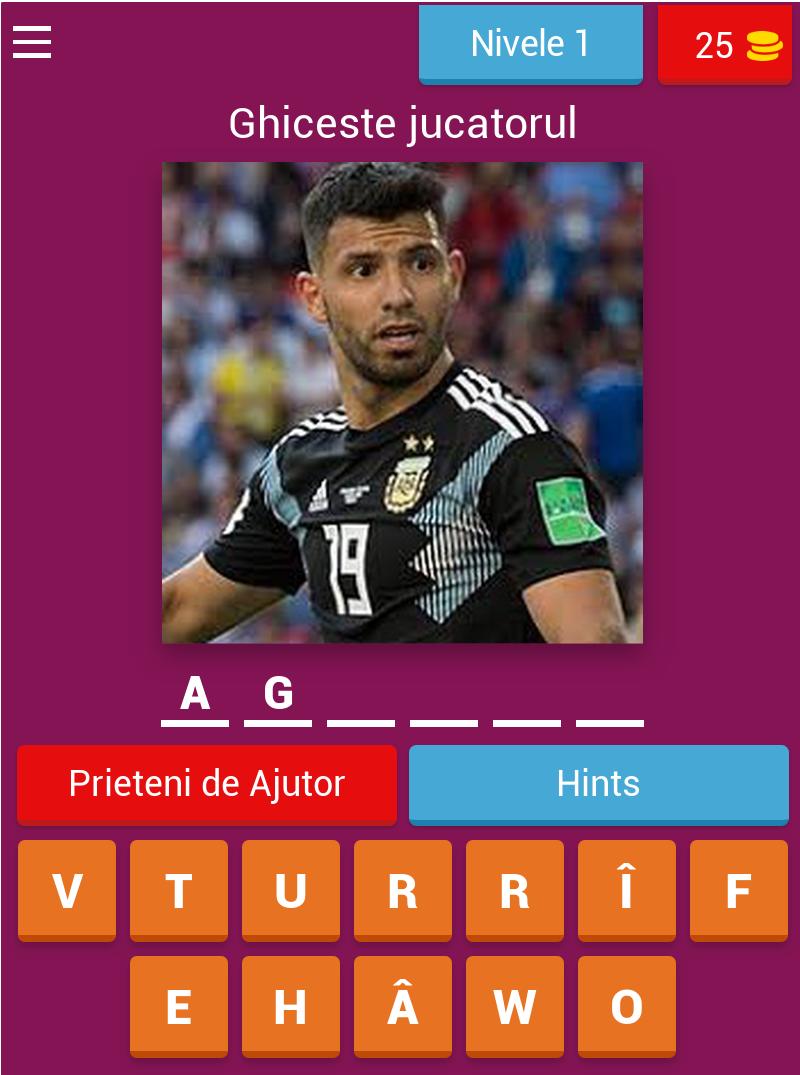
Task: Pick the letter T tile
Action: pos(179,890)
